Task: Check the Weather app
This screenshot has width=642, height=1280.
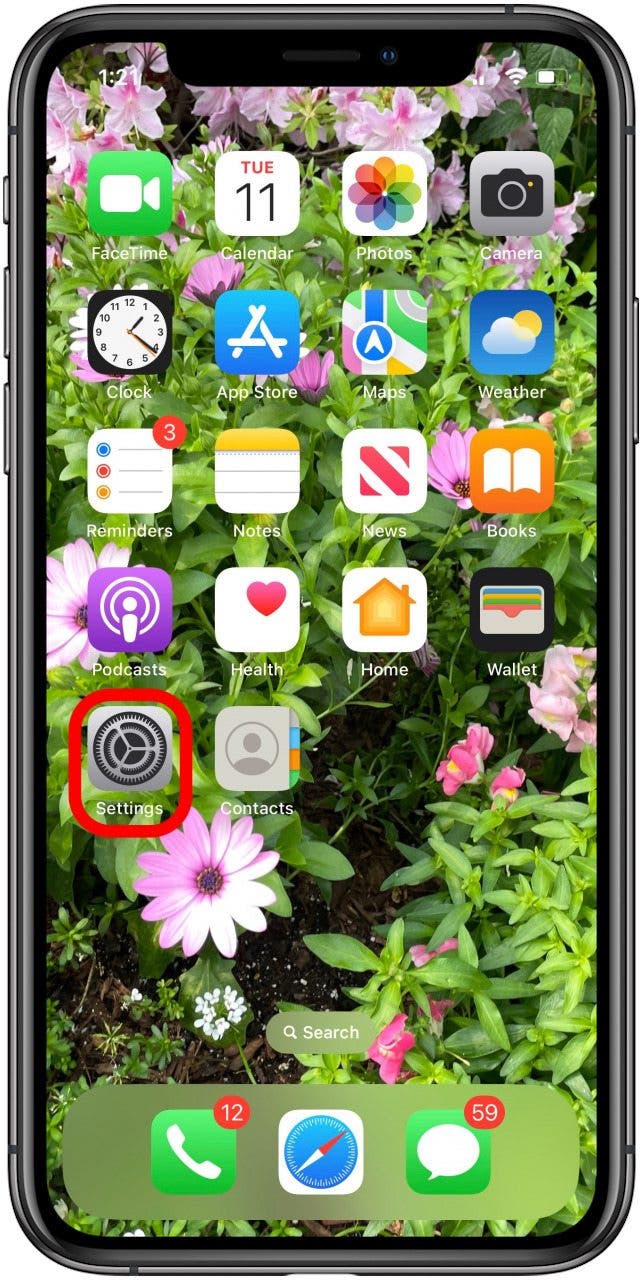Action: pos(512,332)
